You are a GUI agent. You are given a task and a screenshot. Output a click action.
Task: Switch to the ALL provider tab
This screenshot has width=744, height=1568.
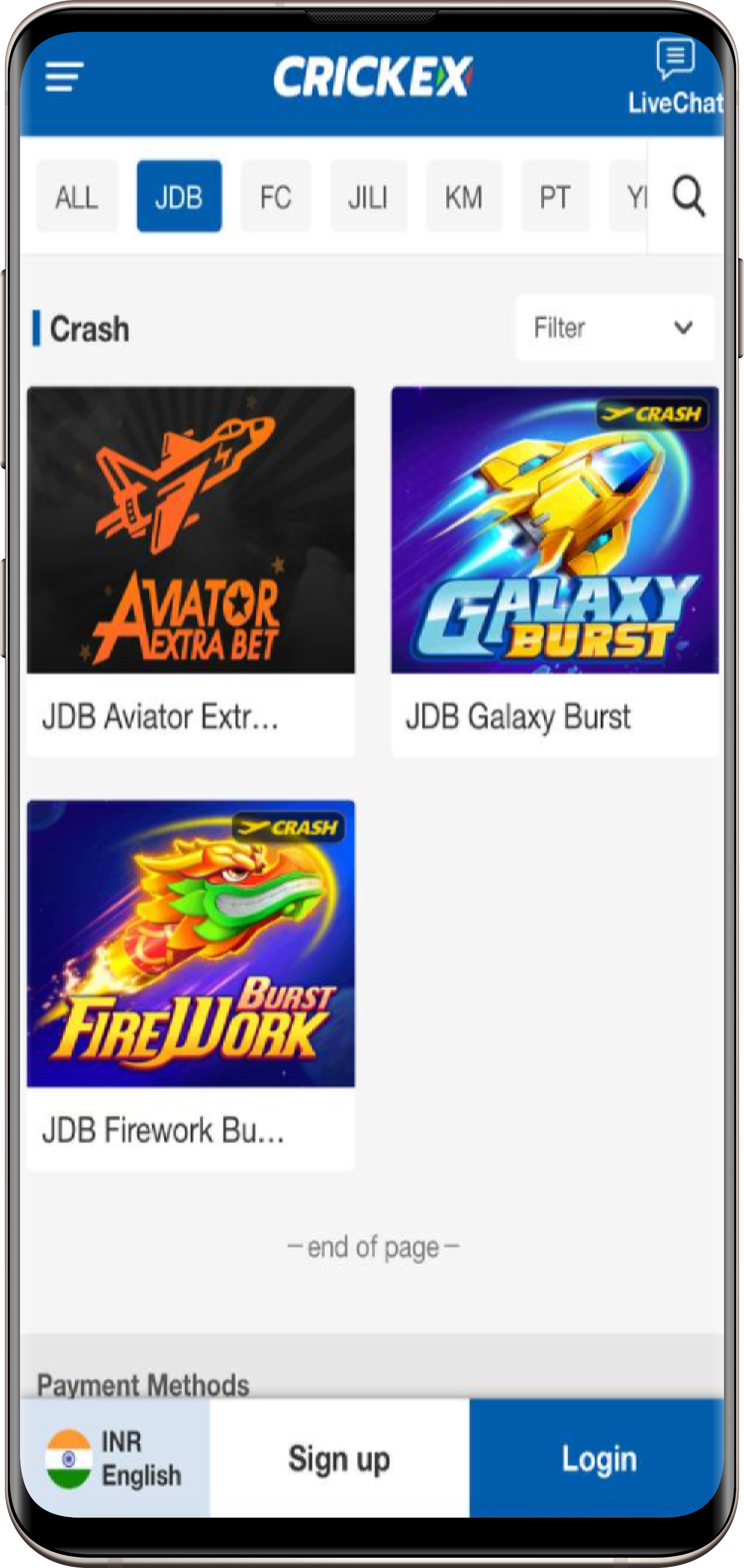point(76,196)
